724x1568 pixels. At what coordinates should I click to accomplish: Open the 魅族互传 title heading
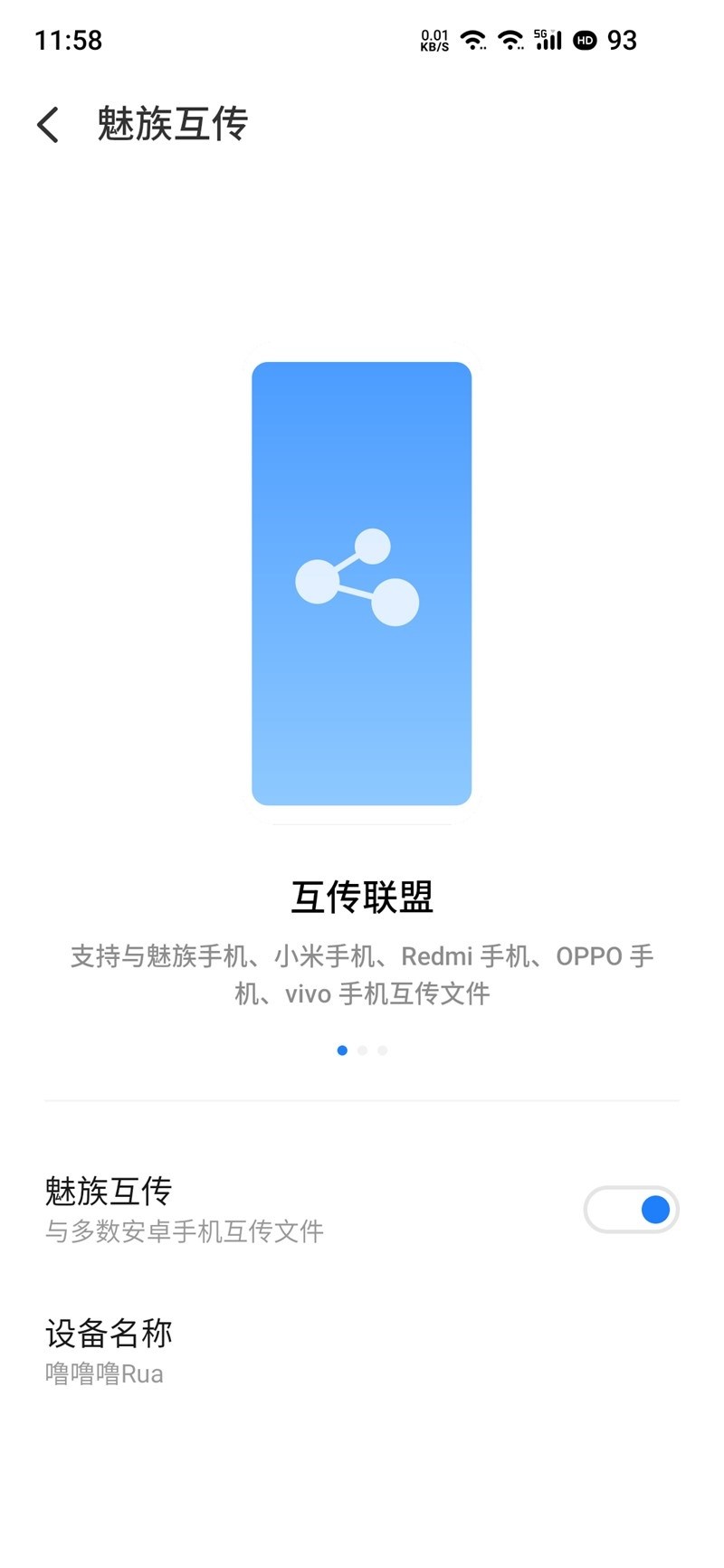click(171, 124)
